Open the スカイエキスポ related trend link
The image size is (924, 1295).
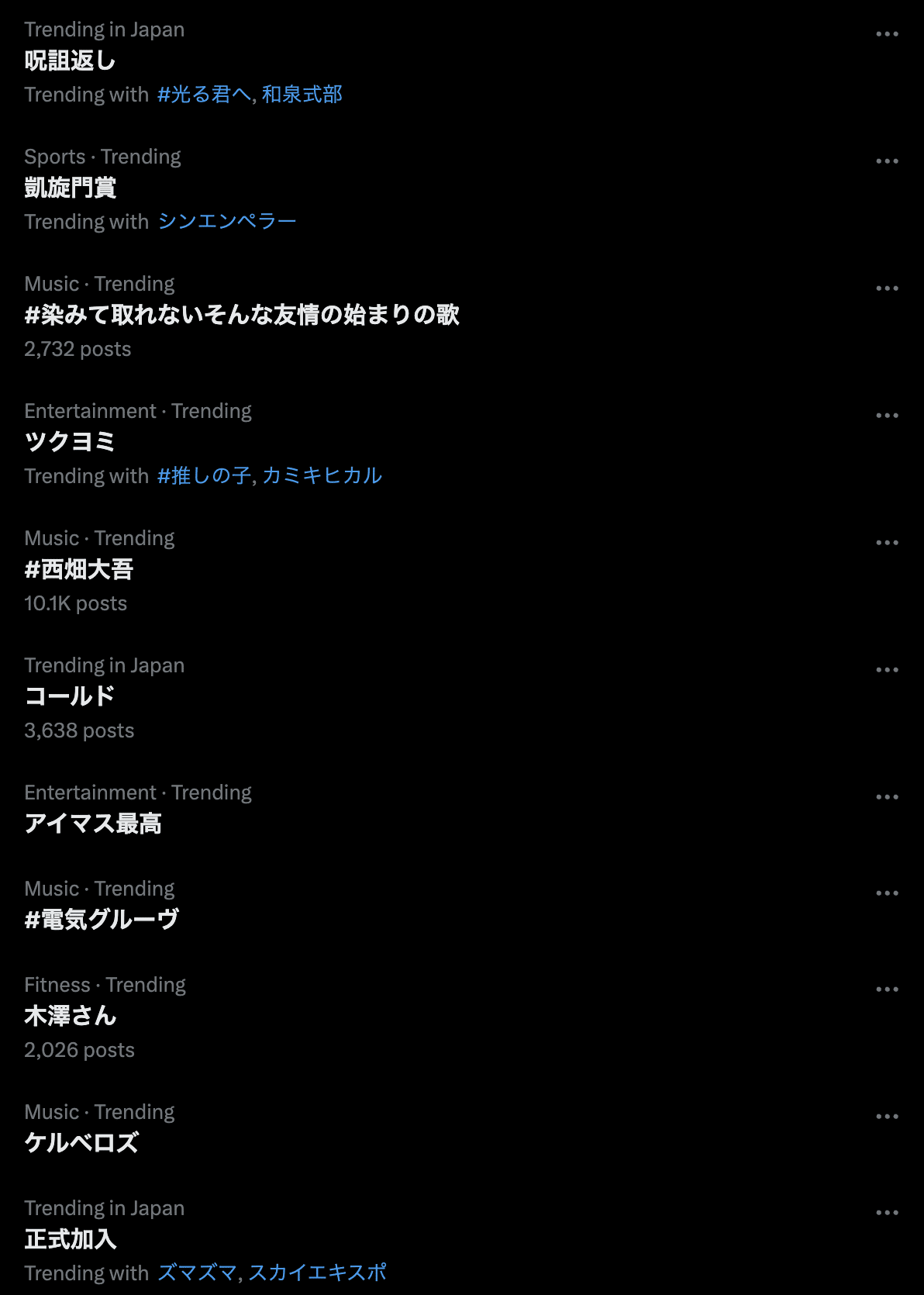click(318, 1273)
